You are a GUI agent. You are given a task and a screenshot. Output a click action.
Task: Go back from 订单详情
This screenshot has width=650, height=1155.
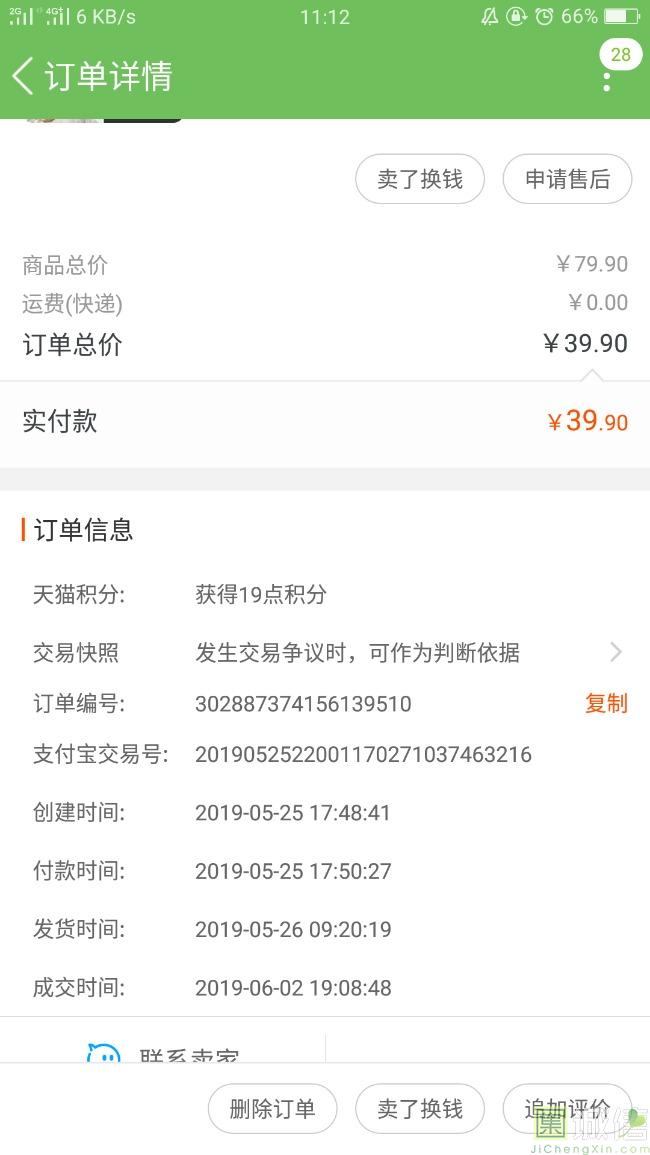coord(24,76)
